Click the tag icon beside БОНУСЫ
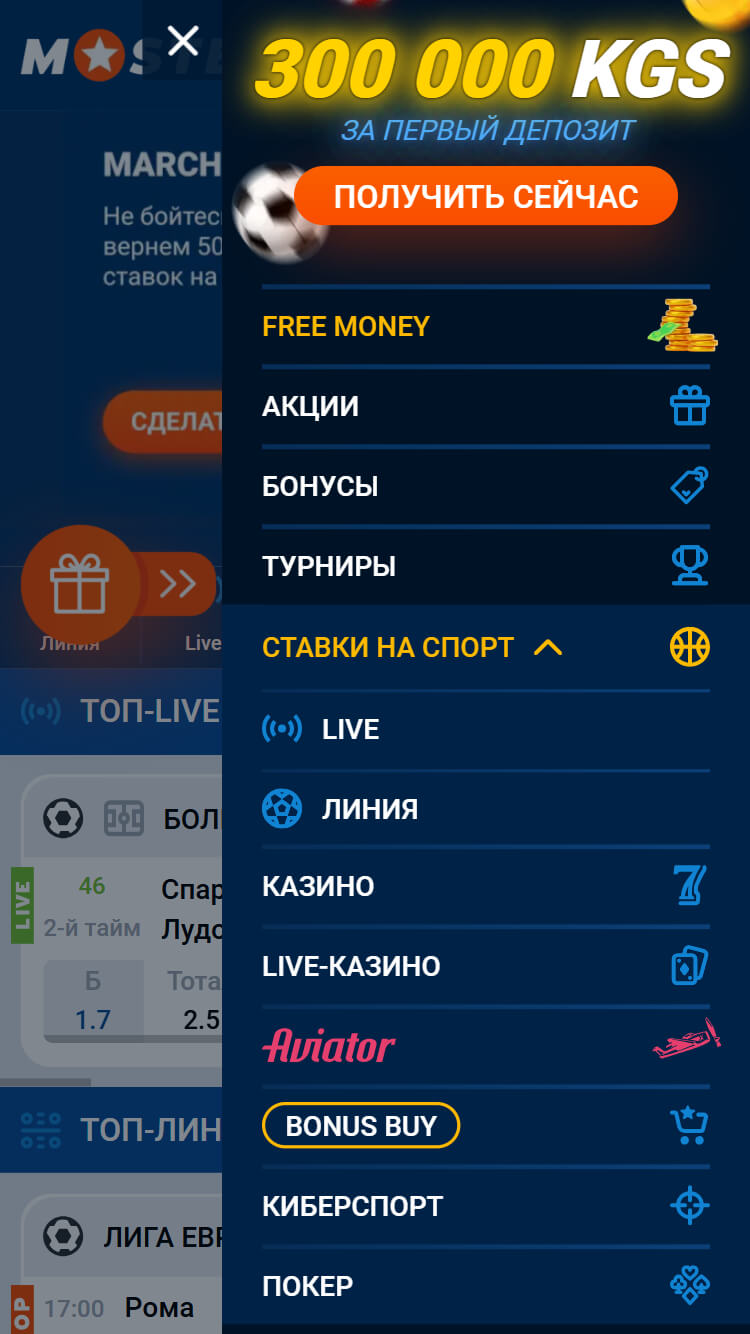750x1334 pixels. click(689, 486)
